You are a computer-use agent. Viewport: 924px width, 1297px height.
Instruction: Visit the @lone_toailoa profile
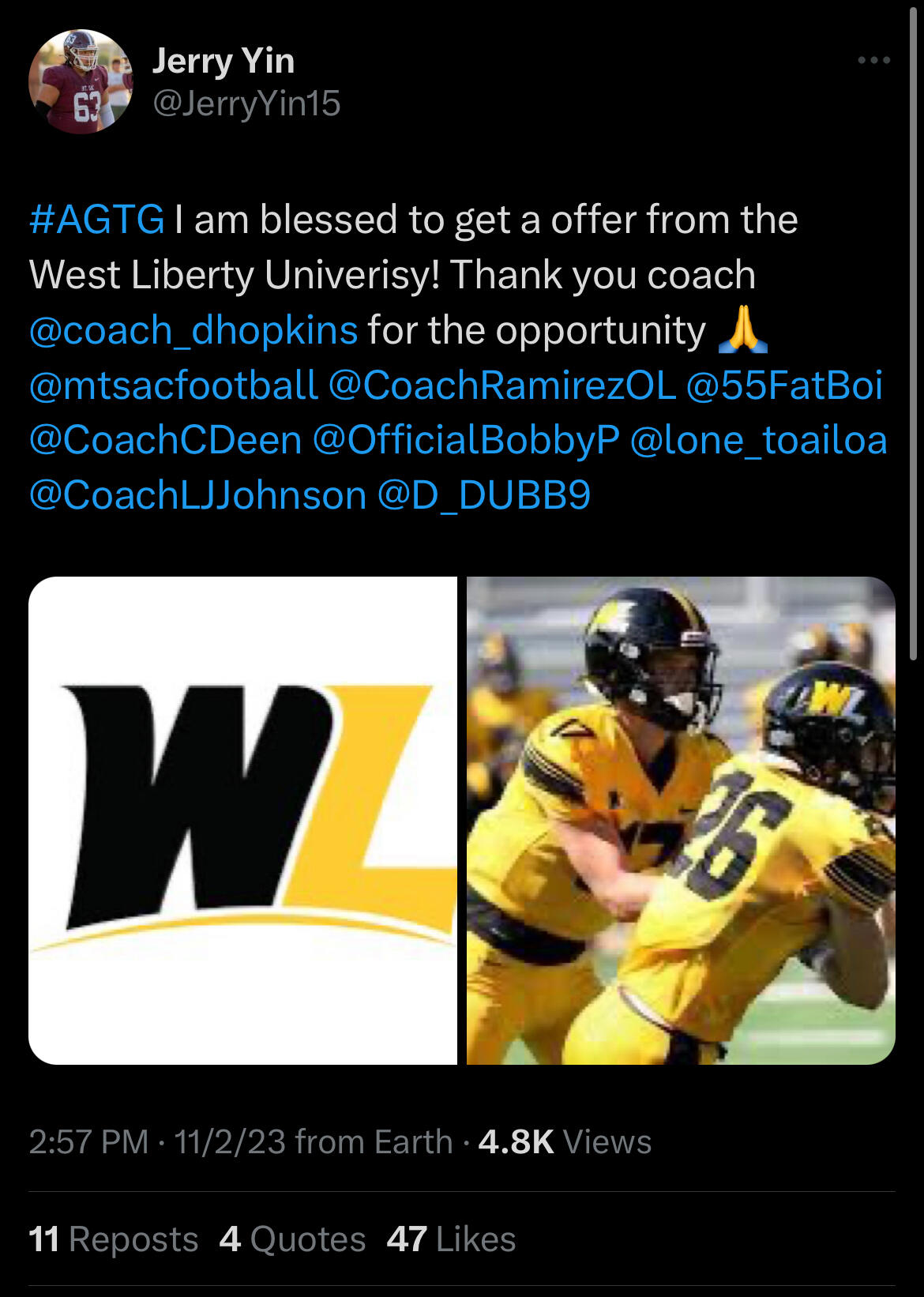(758, 441)
